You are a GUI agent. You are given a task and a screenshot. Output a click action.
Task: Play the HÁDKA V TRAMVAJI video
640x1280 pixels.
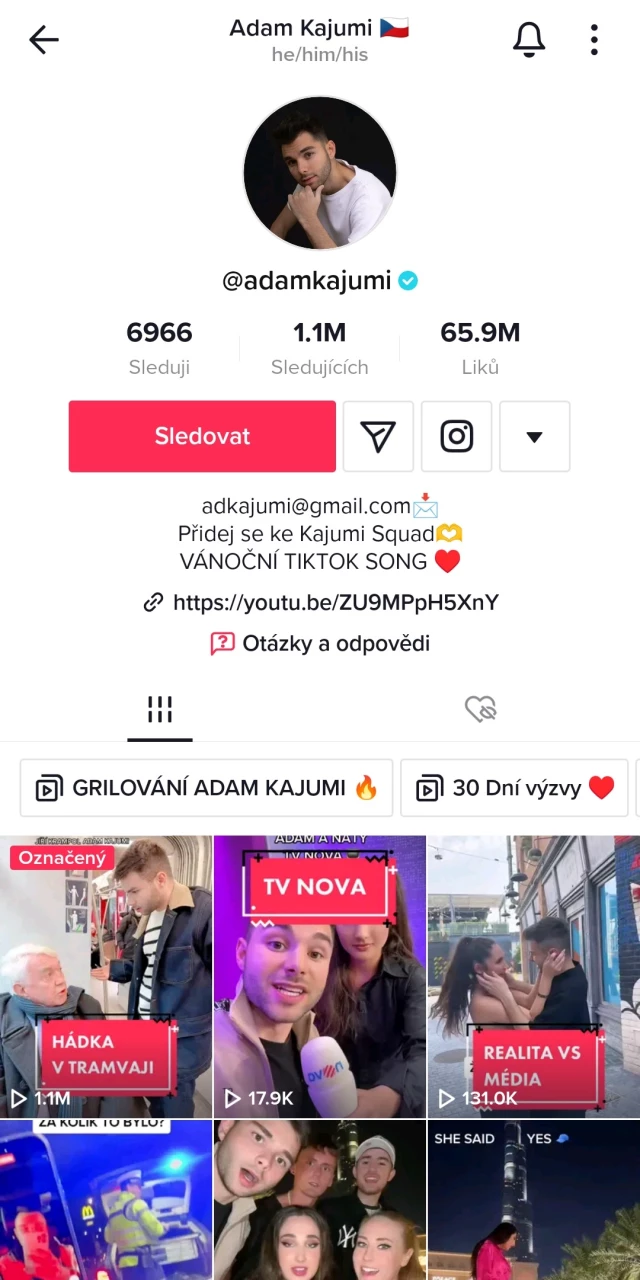click(x=106, y=976)
